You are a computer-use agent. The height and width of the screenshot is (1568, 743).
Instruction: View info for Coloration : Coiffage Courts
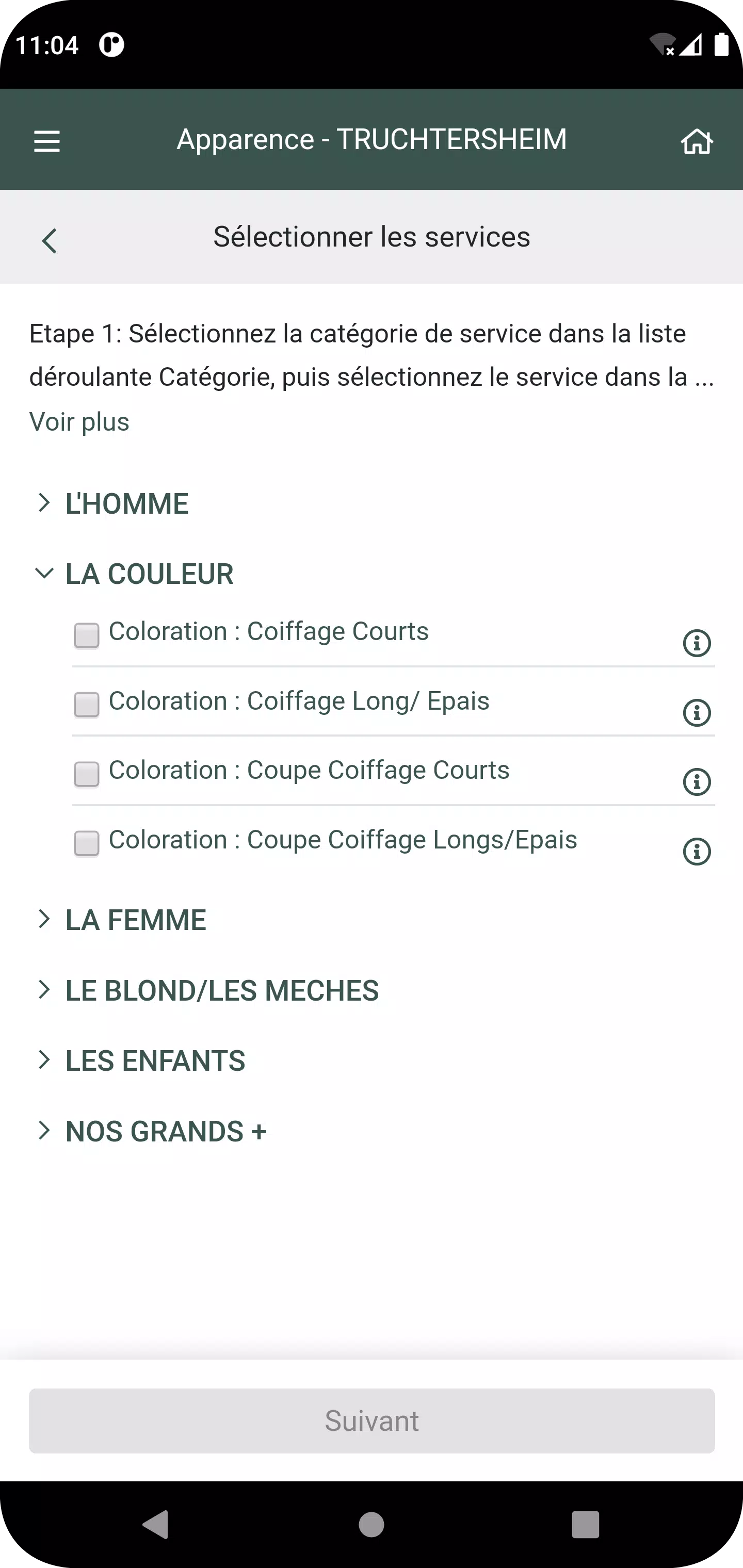(695, 643)
